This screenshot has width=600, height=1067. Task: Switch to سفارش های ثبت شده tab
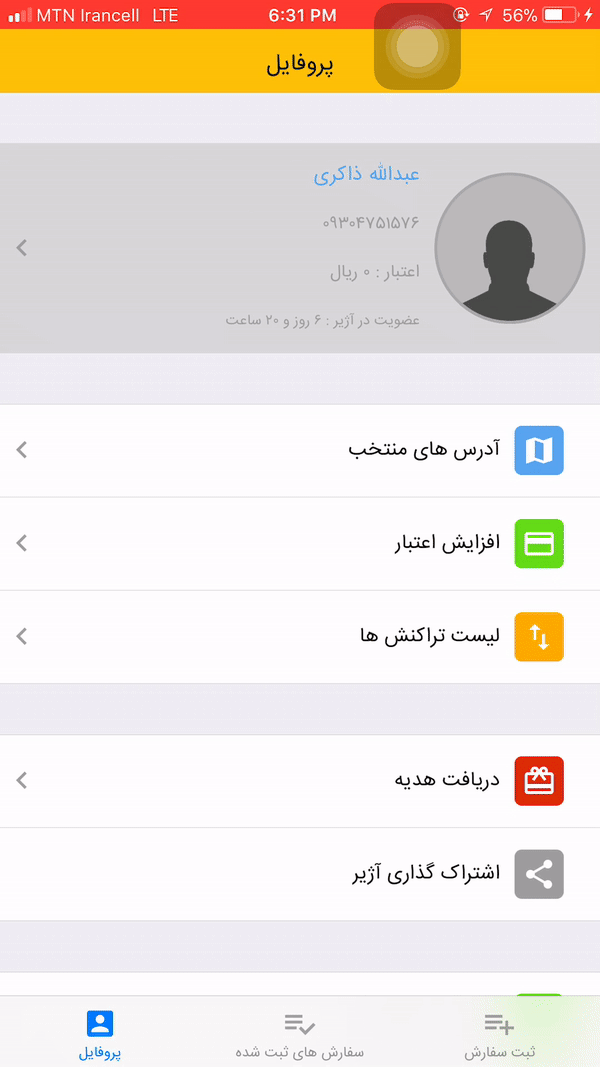click(x=299, y=1033)
